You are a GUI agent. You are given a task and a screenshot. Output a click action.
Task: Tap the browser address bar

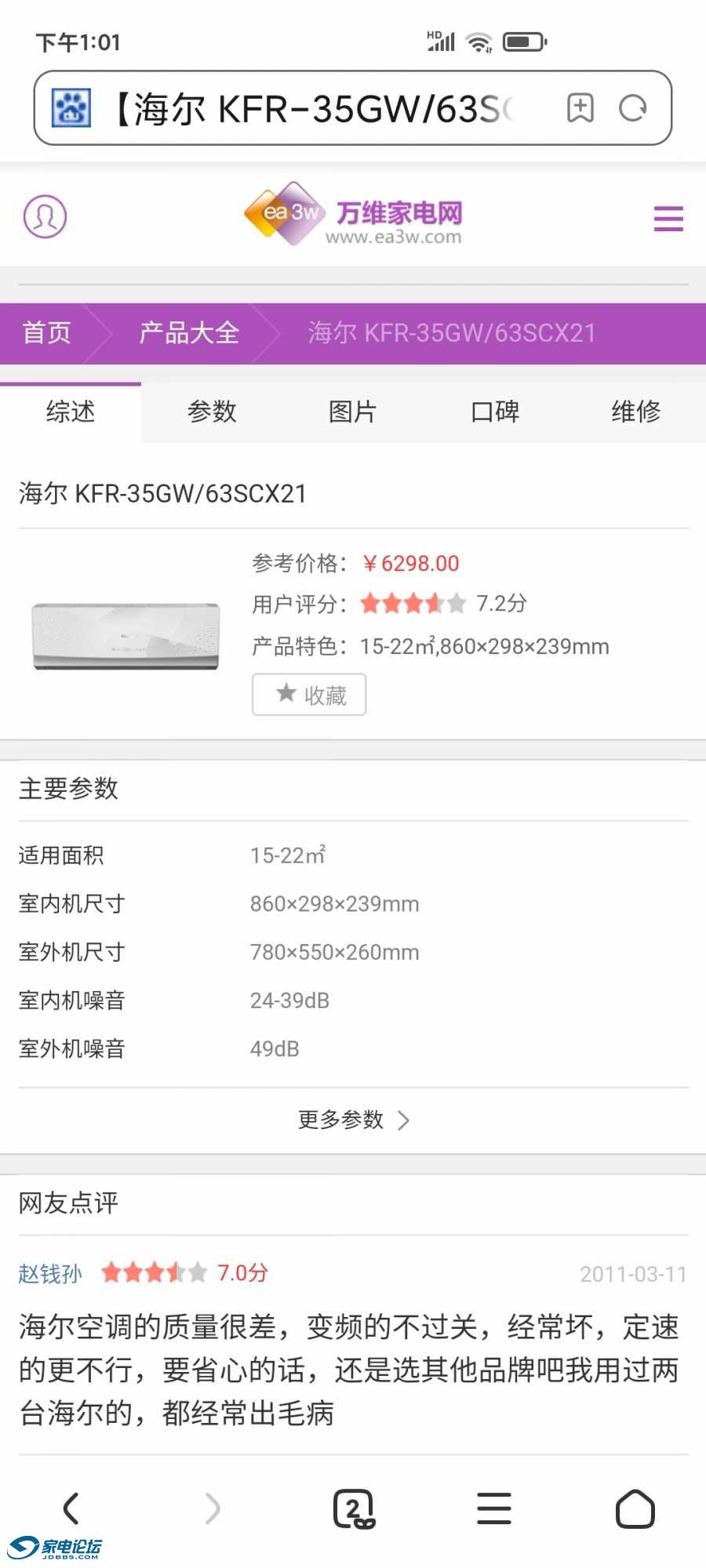pos(314,108)
